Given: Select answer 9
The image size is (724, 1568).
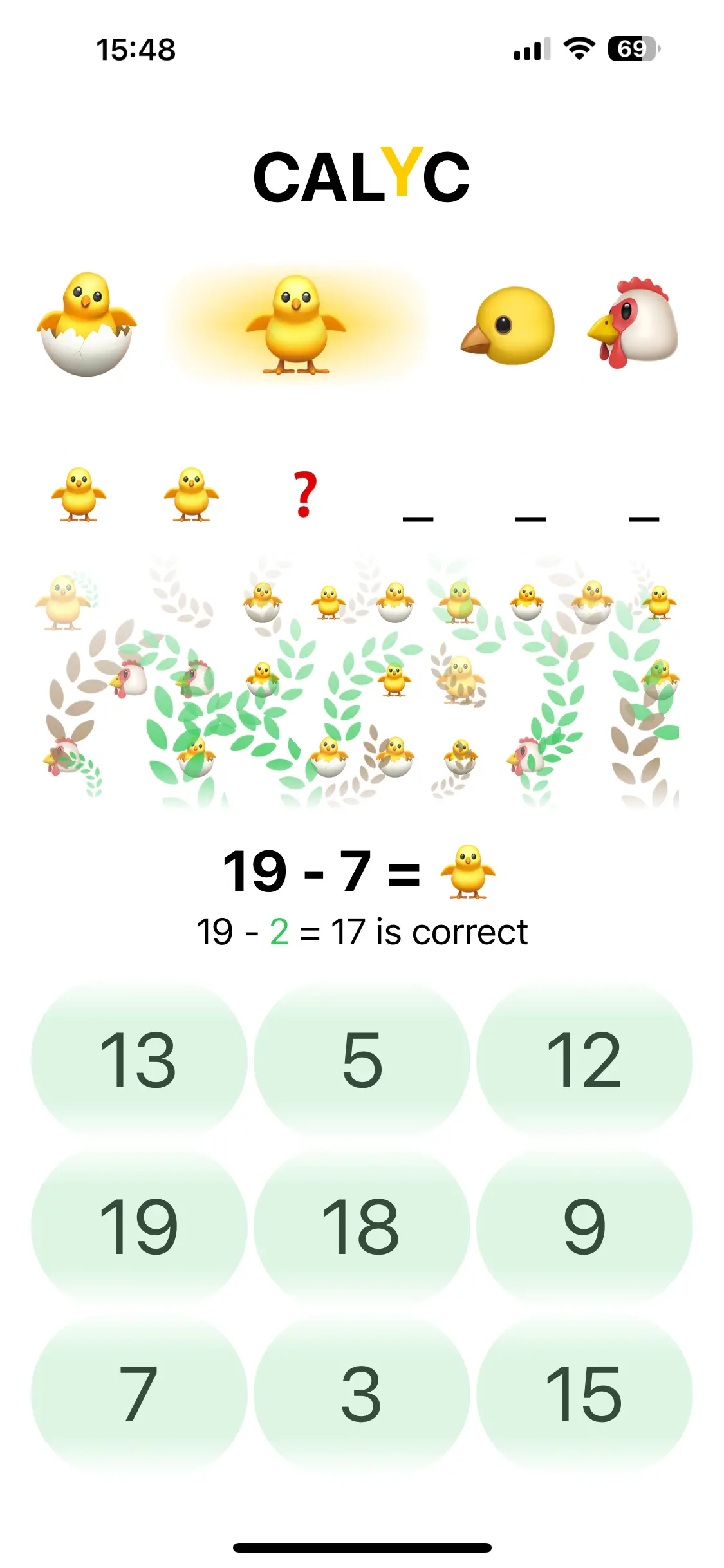Looking at the screenshot, I should (584, 1227).
